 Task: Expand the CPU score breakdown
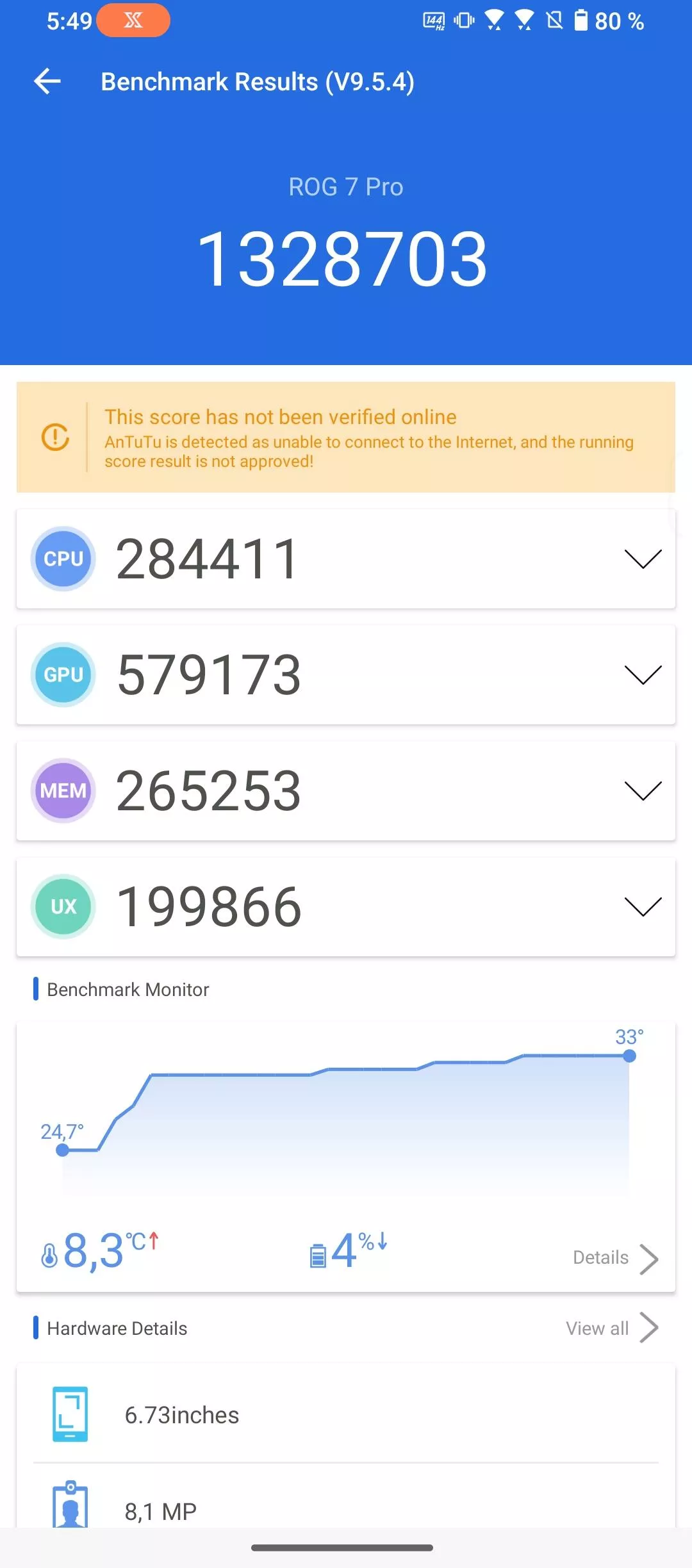click(x=643, y=559)
